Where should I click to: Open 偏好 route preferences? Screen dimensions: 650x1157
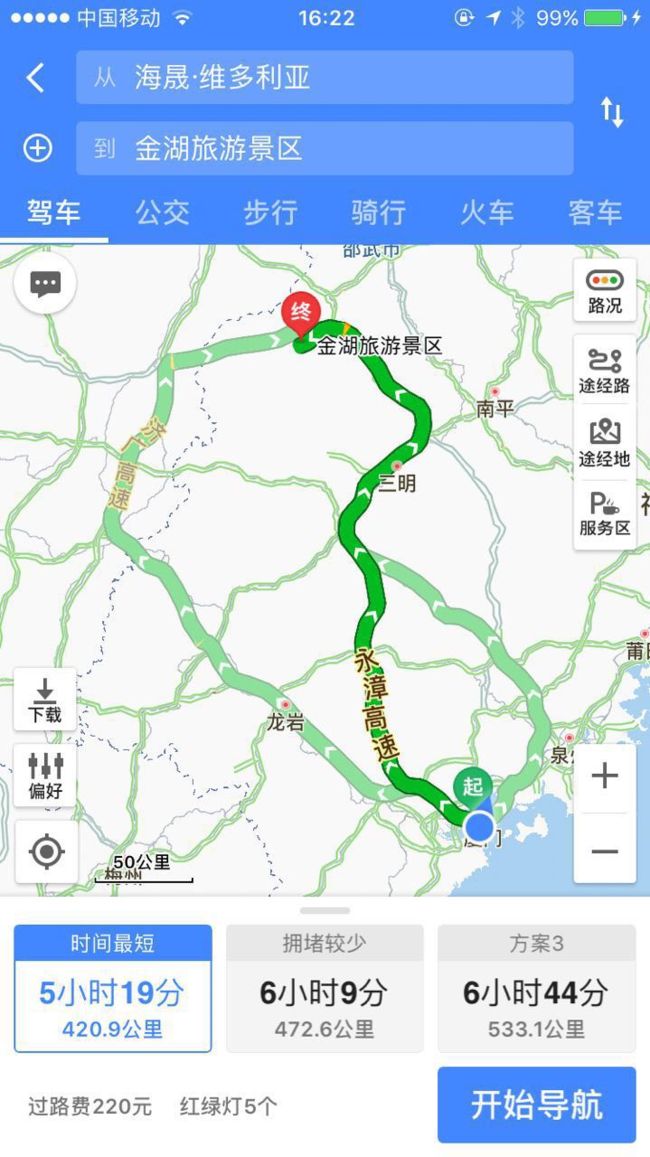(x=45, y=776)
